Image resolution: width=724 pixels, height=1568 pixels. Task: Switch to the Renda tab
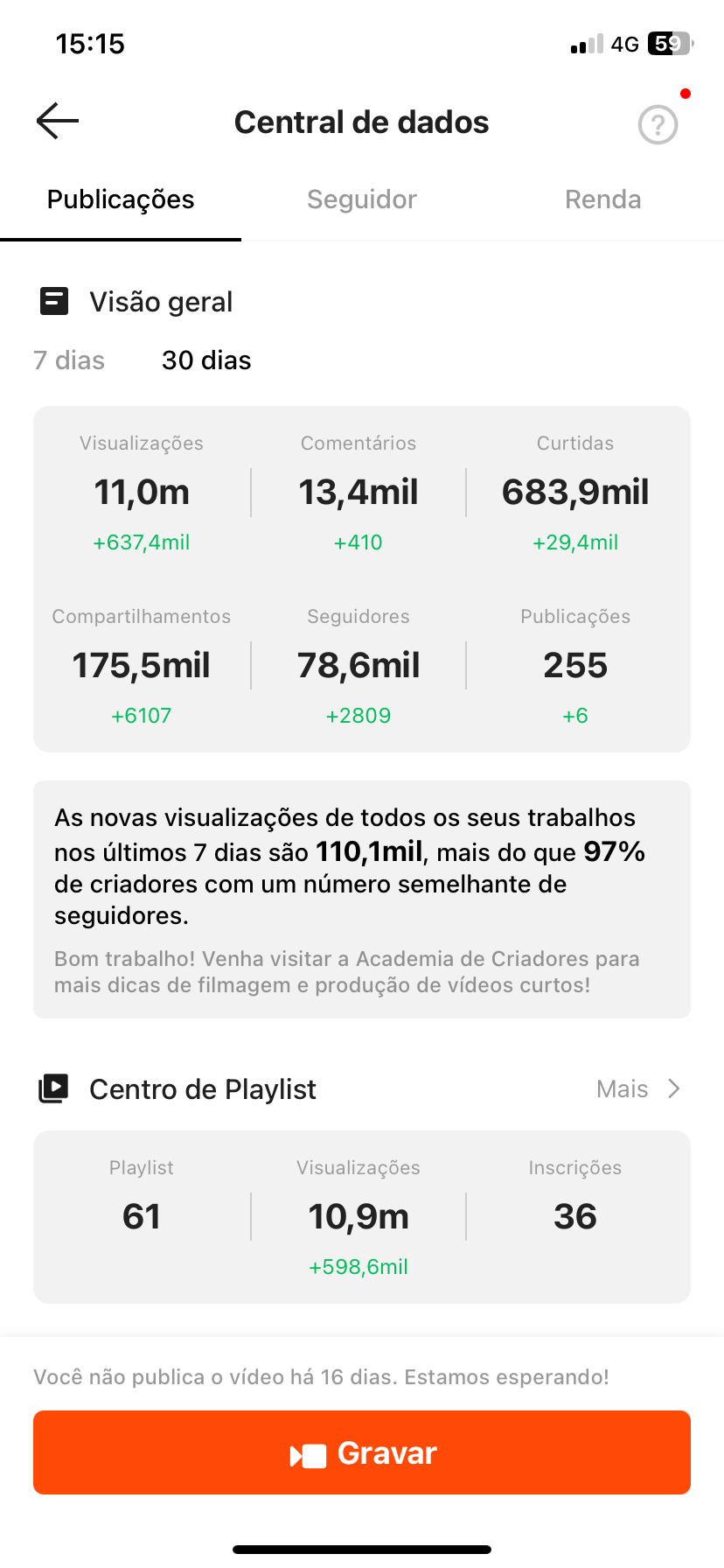603,199
